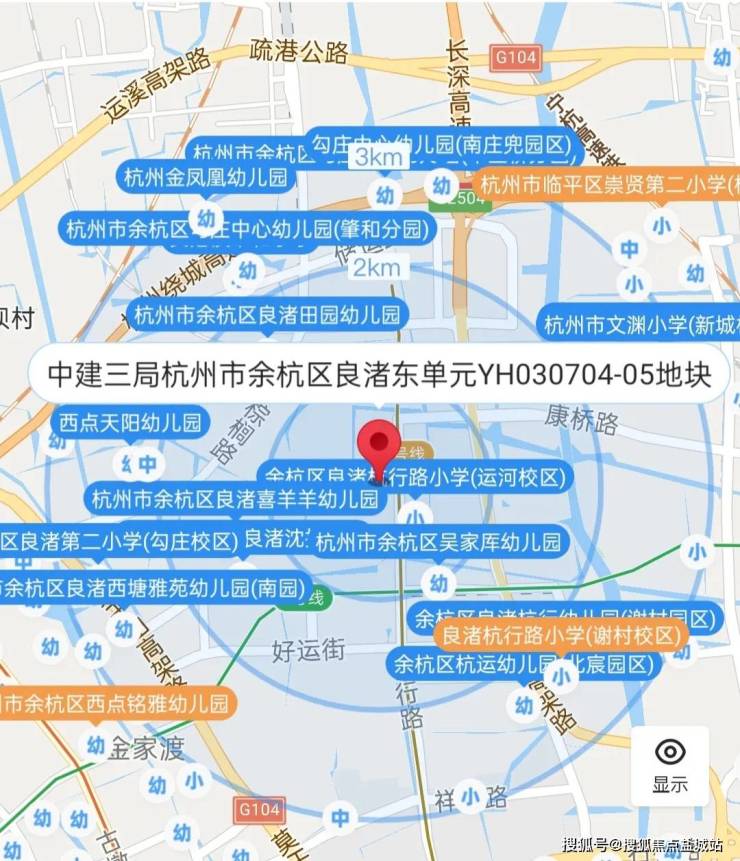Screen dimensions: 740x861
Task: Tap the 西点天阳幼儿园 label
Action: pyautogui.click(x=130, y=422)
